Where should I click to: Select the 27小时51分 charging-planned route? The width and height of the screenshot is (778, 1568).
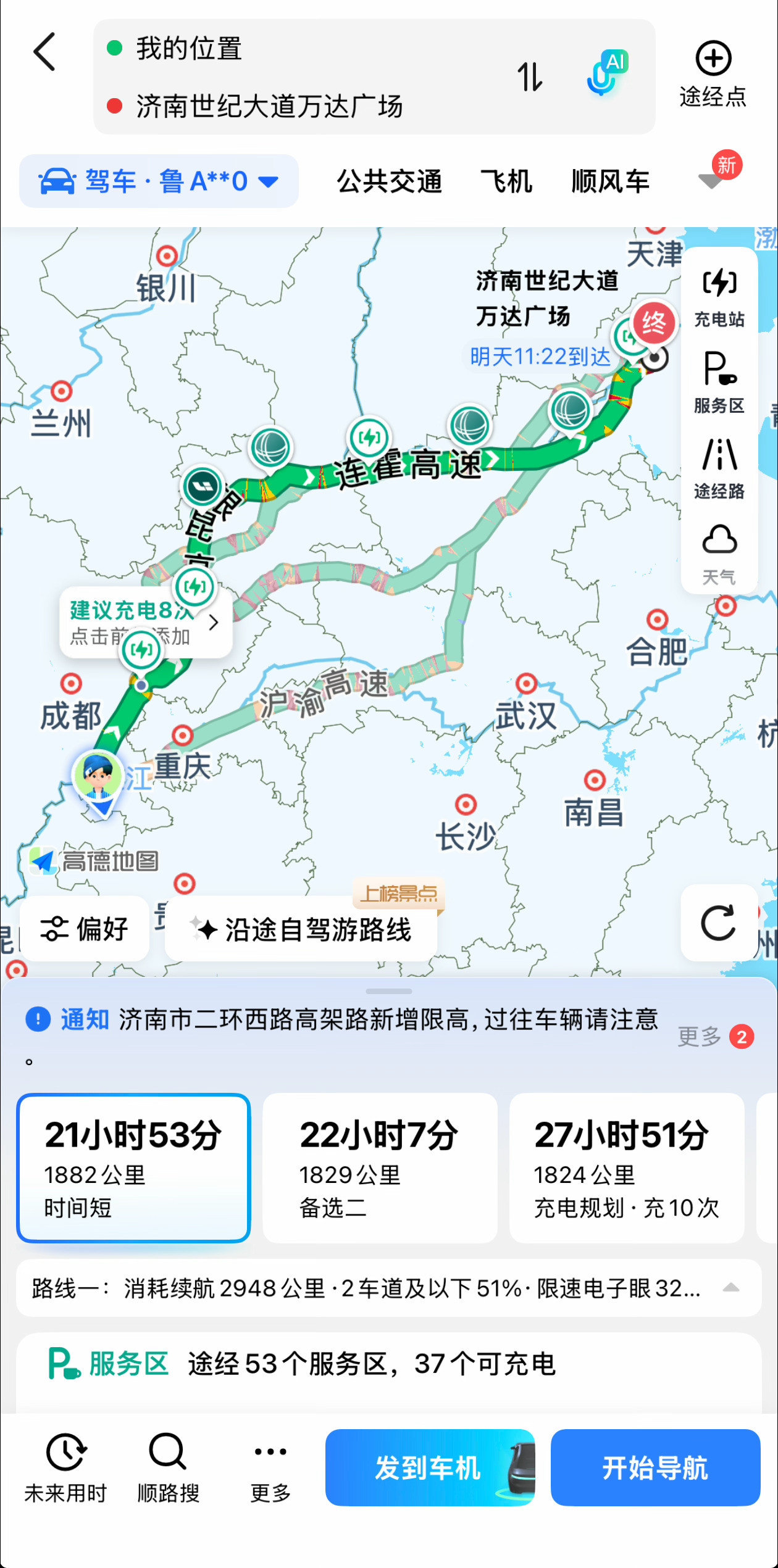point(626,1166)
